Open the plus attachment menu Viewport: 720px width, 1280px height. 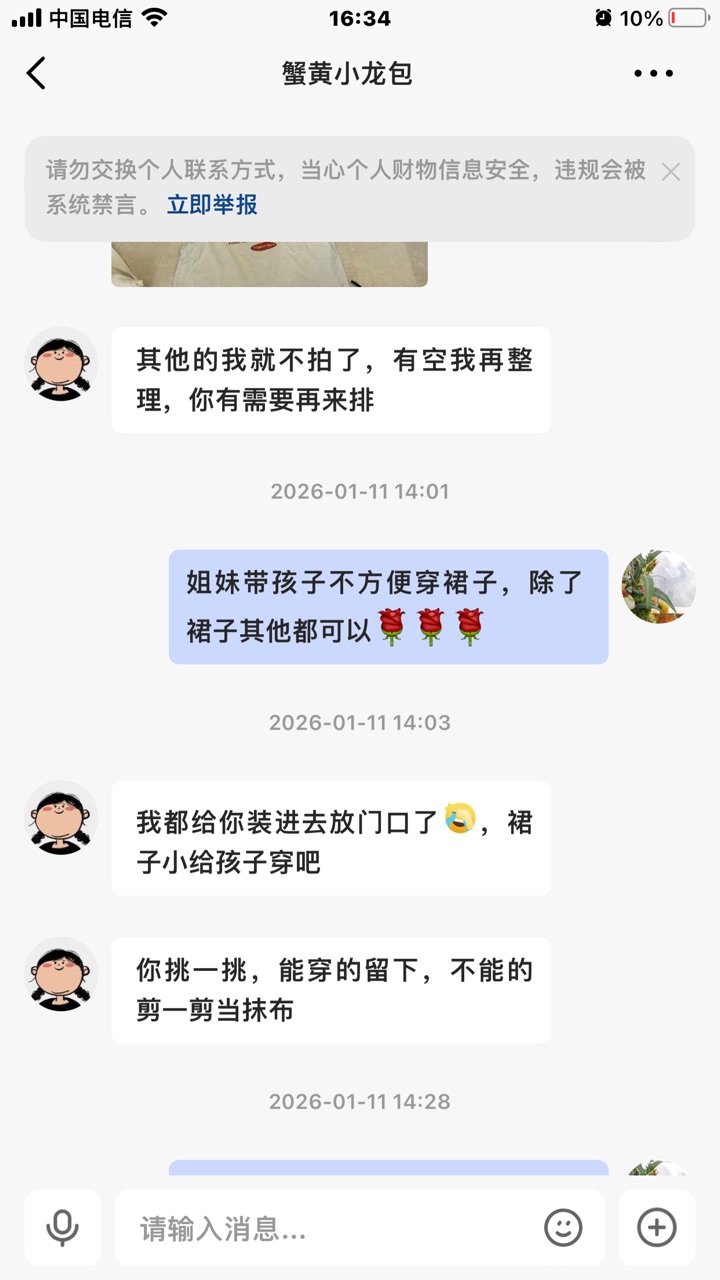656,1227
